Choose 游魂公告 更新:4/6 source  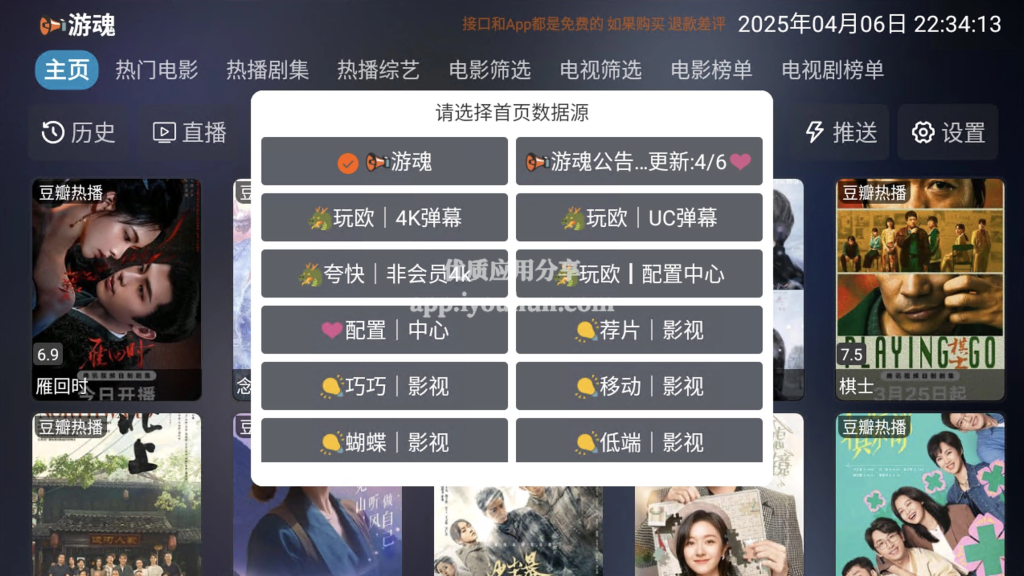639,162
